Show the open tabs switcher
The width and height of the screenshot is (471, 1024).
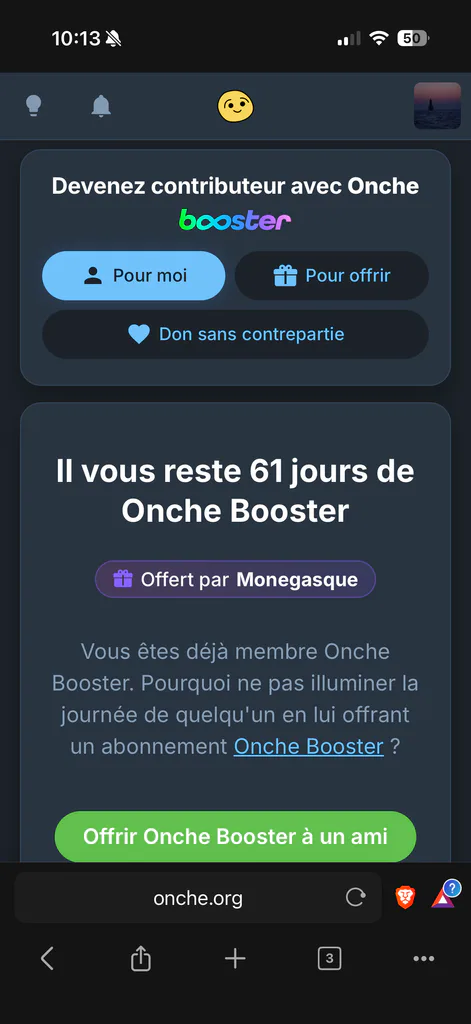tap(329, 958)
